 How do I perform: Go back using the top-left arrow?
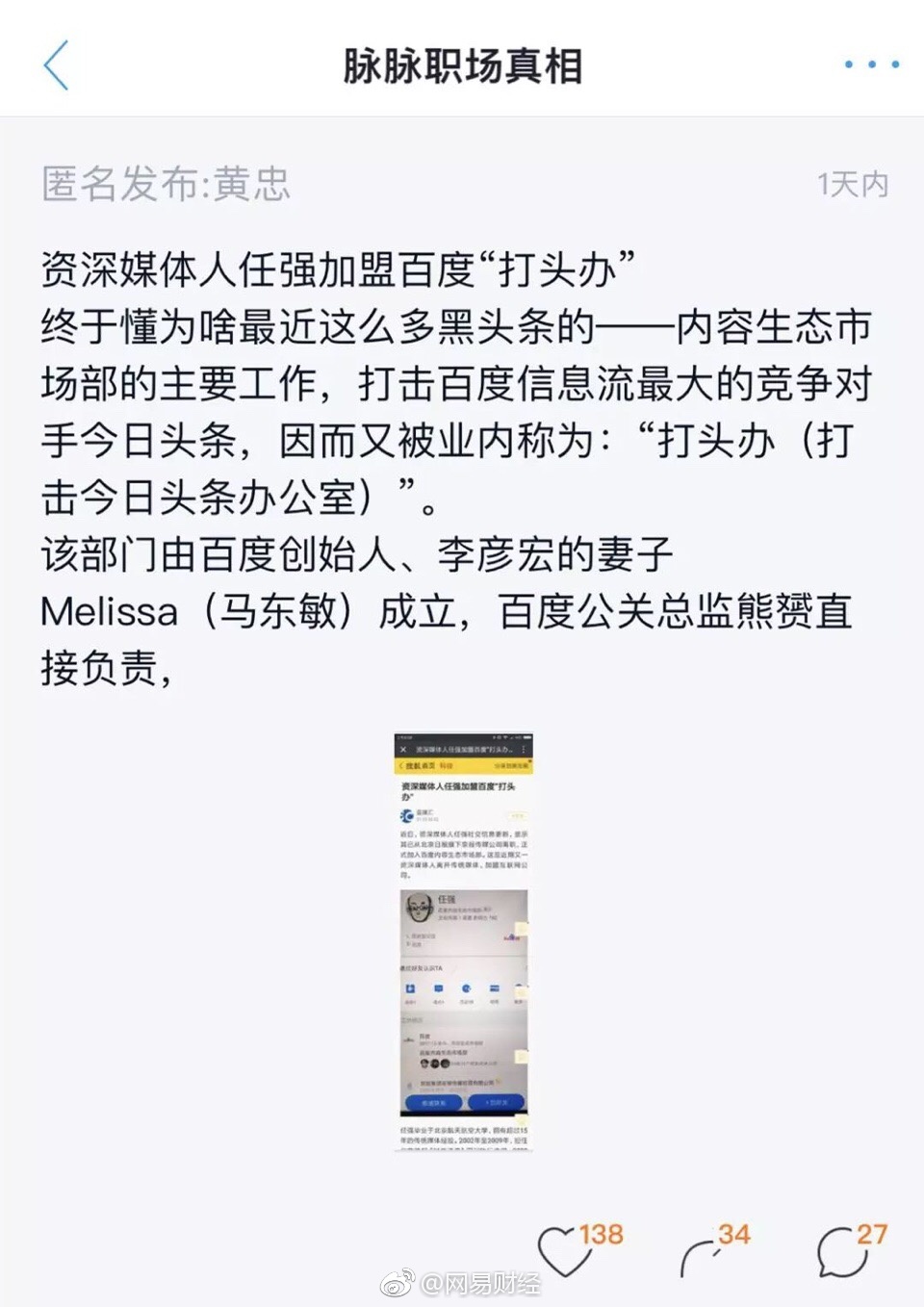[57, 65]
